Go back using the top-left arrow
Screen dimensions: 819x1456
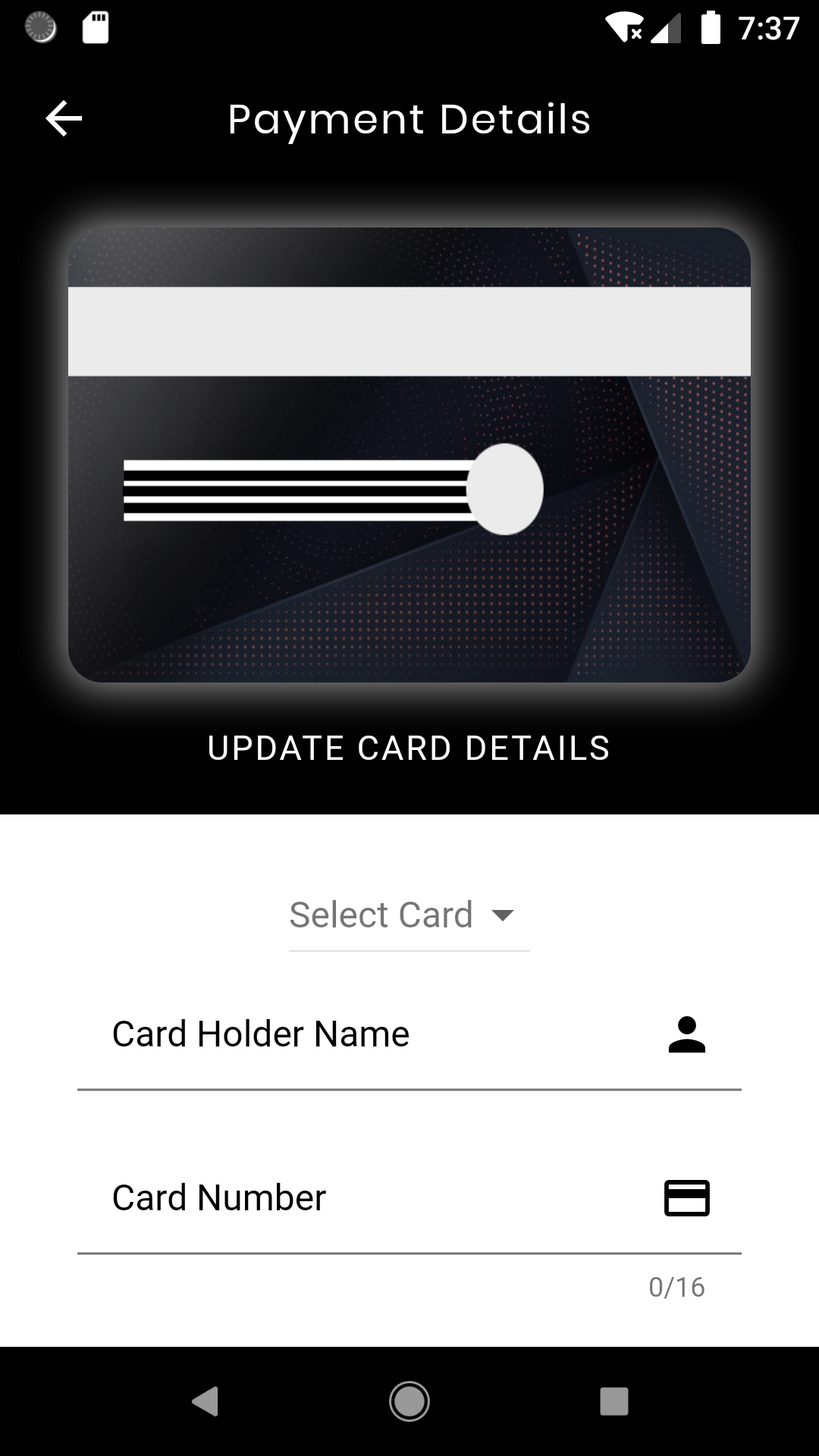coord(64,119)
